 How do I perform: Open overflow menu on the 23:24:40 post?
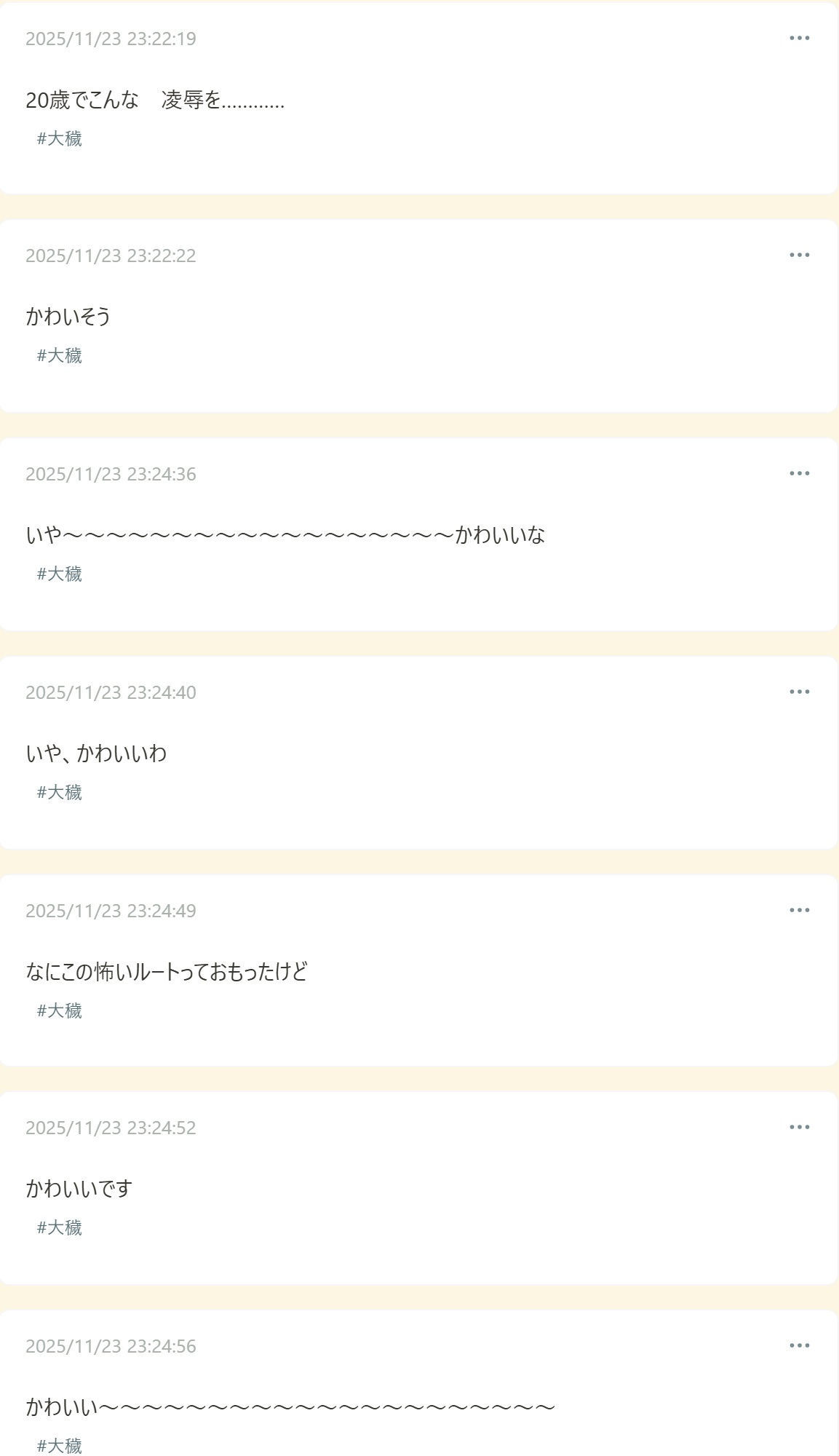(x=799, y=692)
